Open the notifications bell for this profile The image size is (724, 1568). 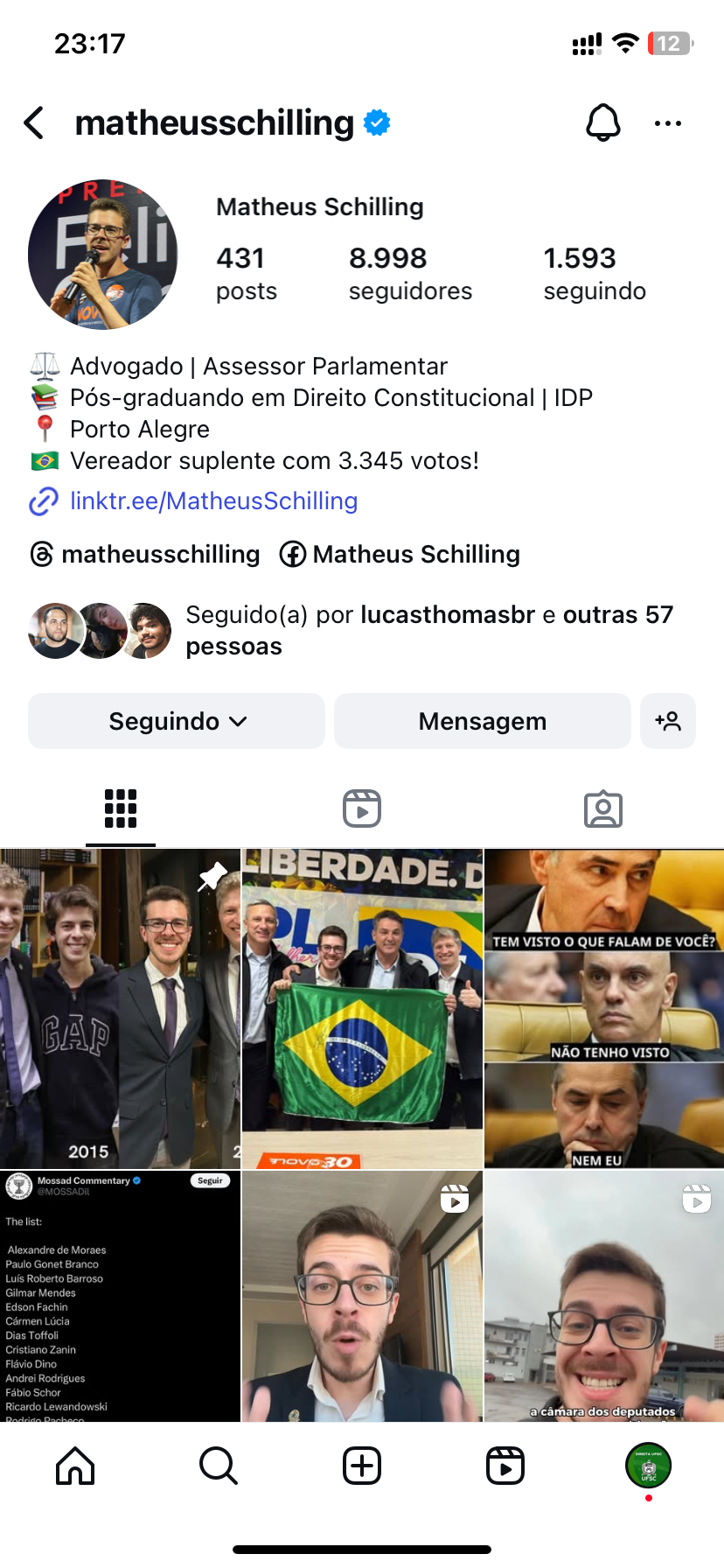(602, 123)
